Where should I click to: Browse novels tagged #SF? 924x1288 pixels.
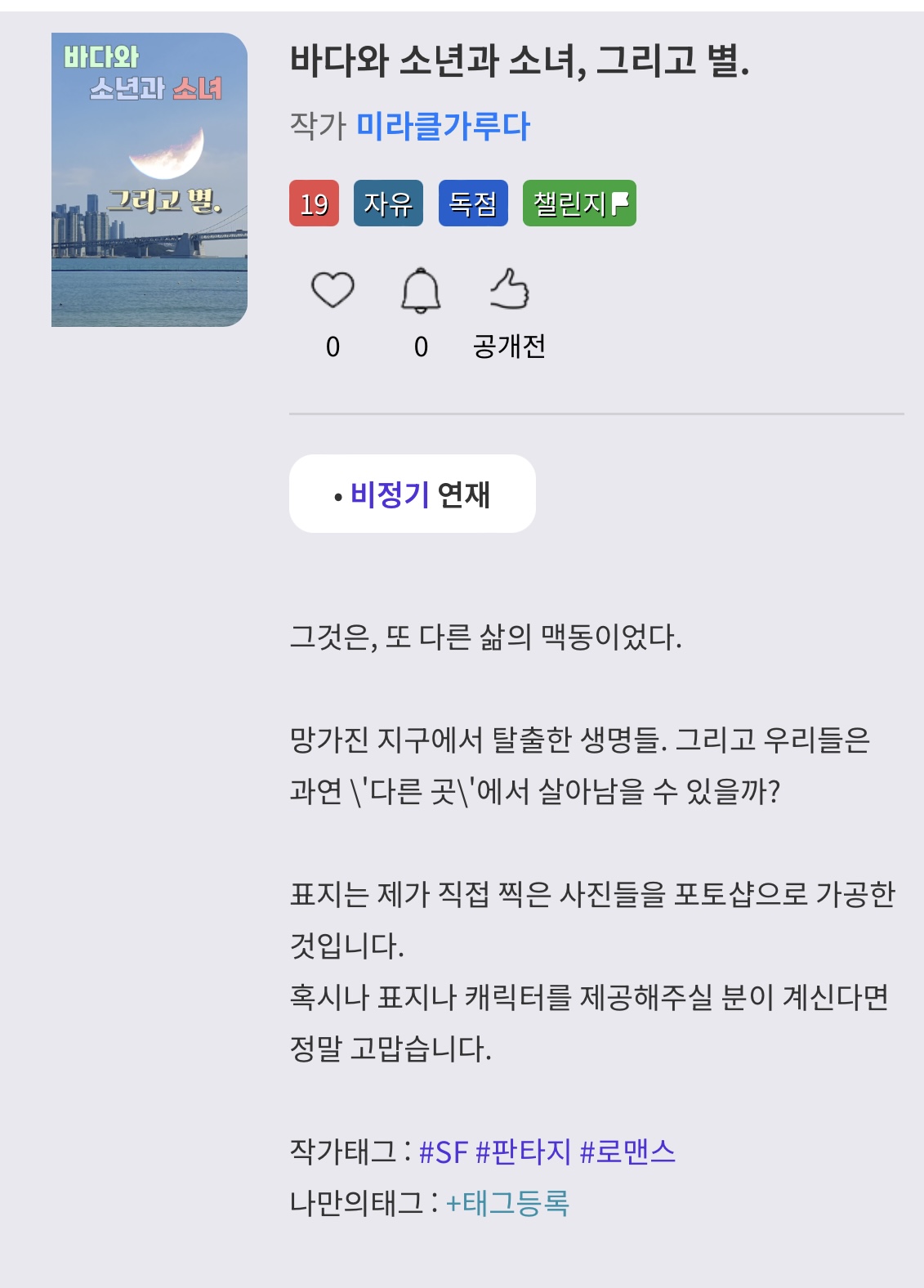(x=444, y=1152)
